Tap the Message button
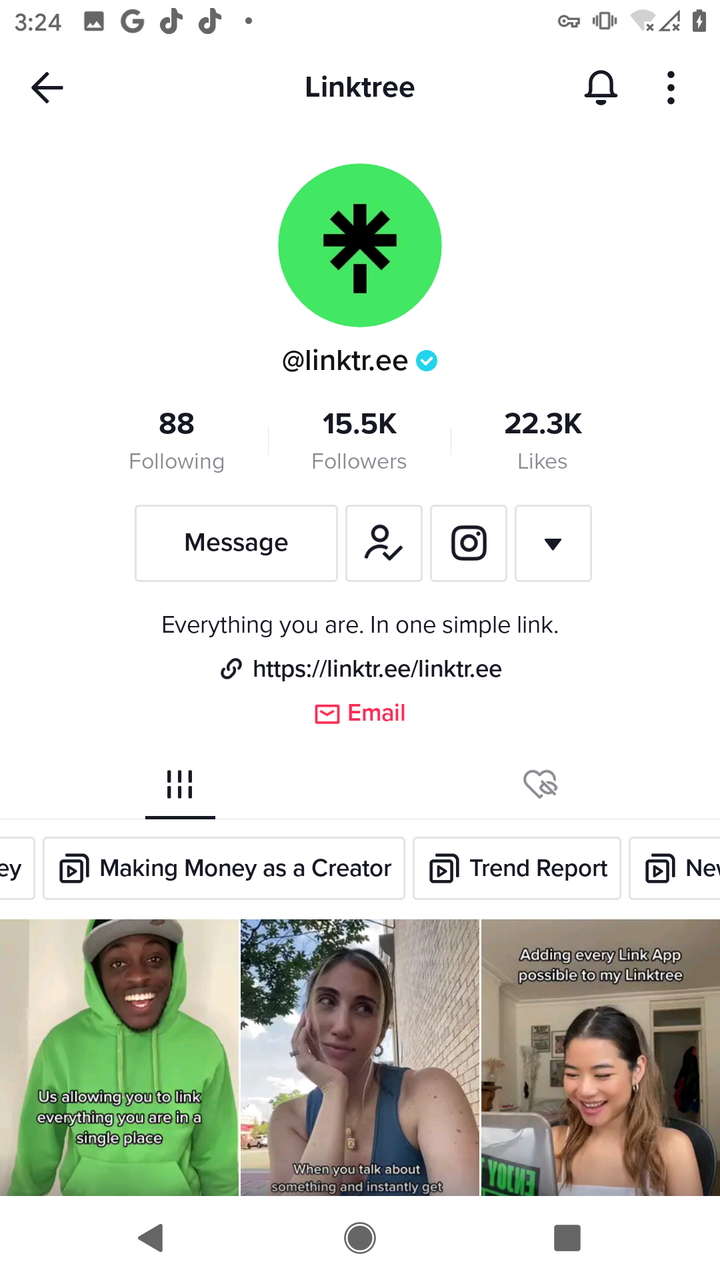This screenshot has width=720, height=1280. pos(236,543)
